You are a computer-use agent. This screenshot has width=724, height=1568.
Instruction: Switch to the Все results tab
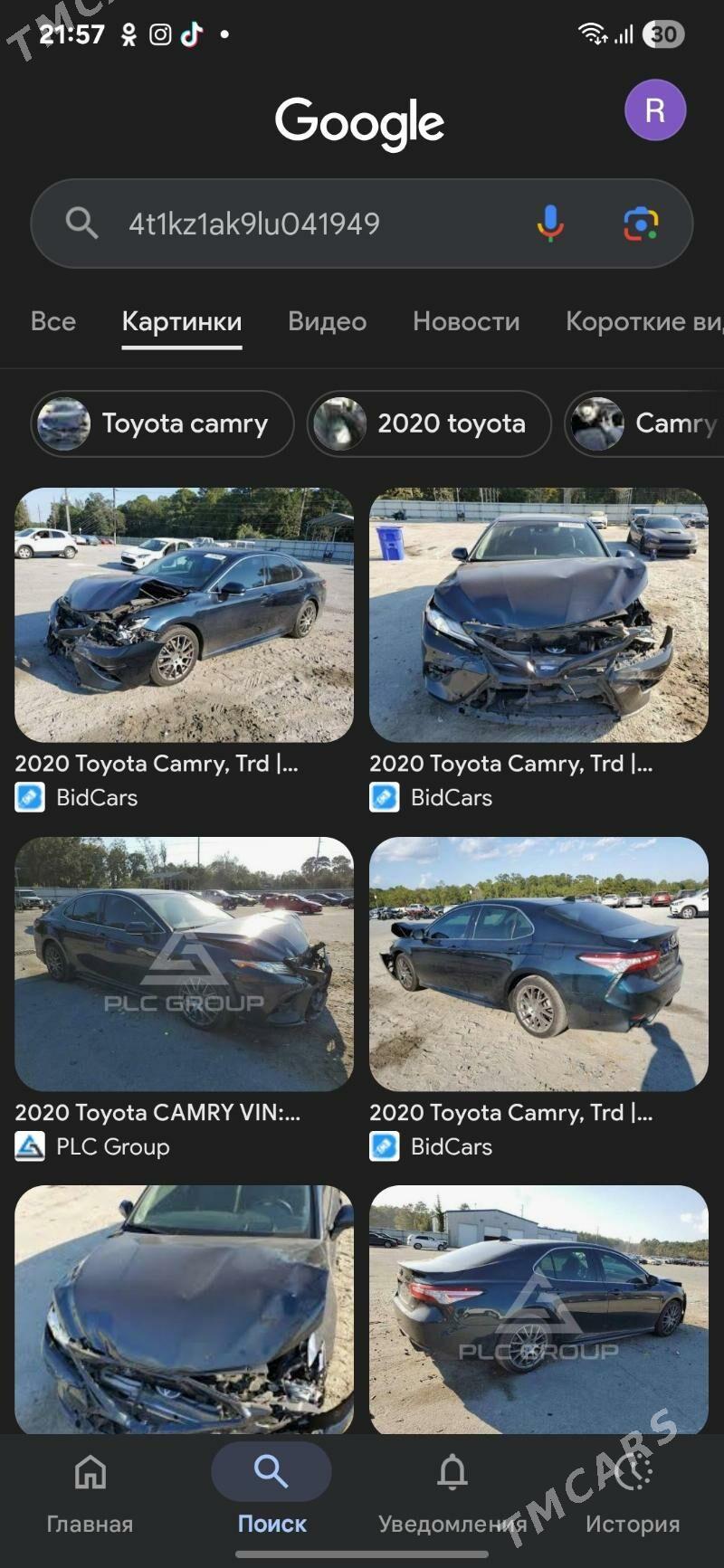[x=53, y=321]
